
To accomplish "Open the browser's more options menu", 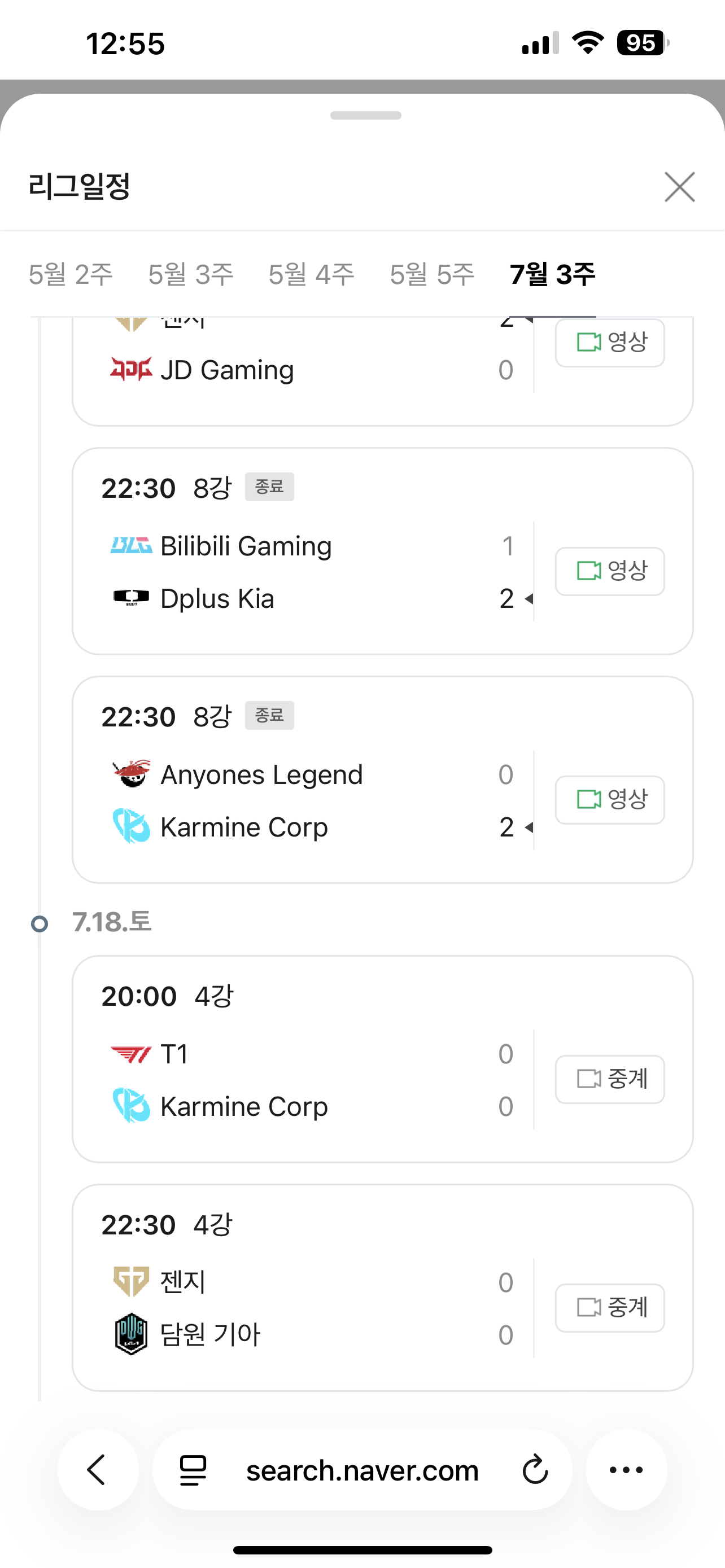I will [626, 1469].
